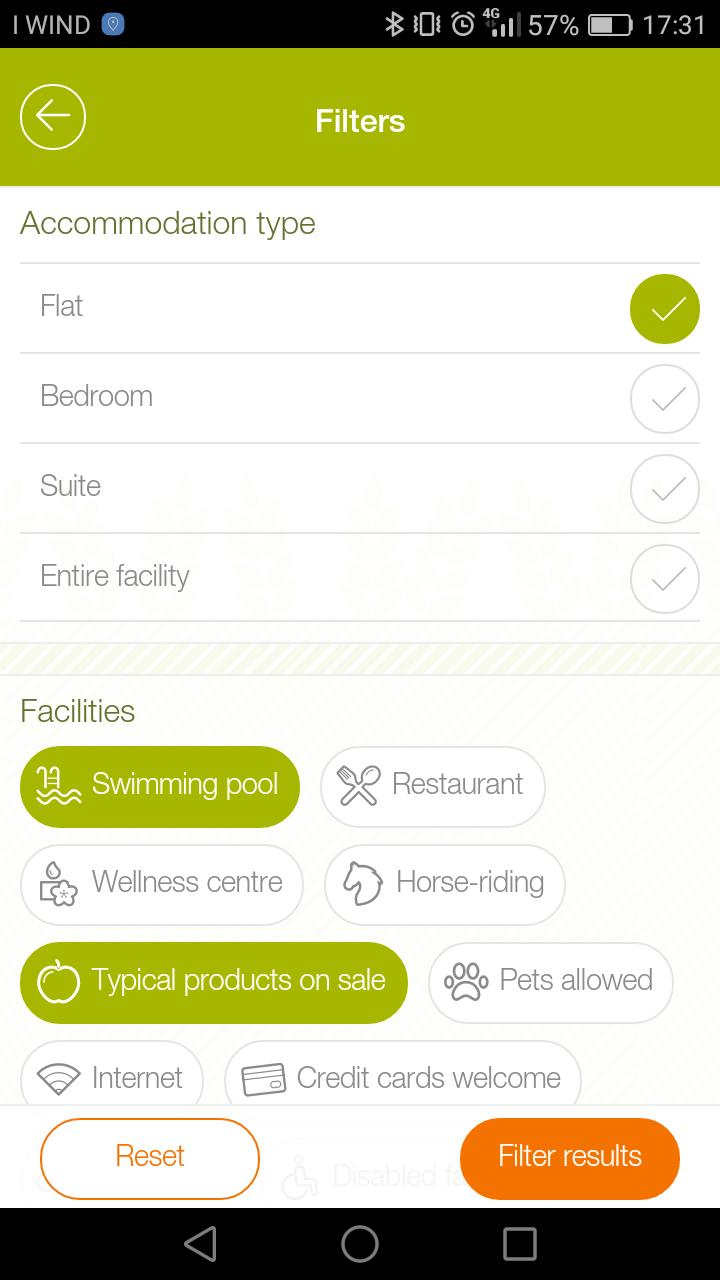Uncheck the Flat accommodation type

[664, 309]
